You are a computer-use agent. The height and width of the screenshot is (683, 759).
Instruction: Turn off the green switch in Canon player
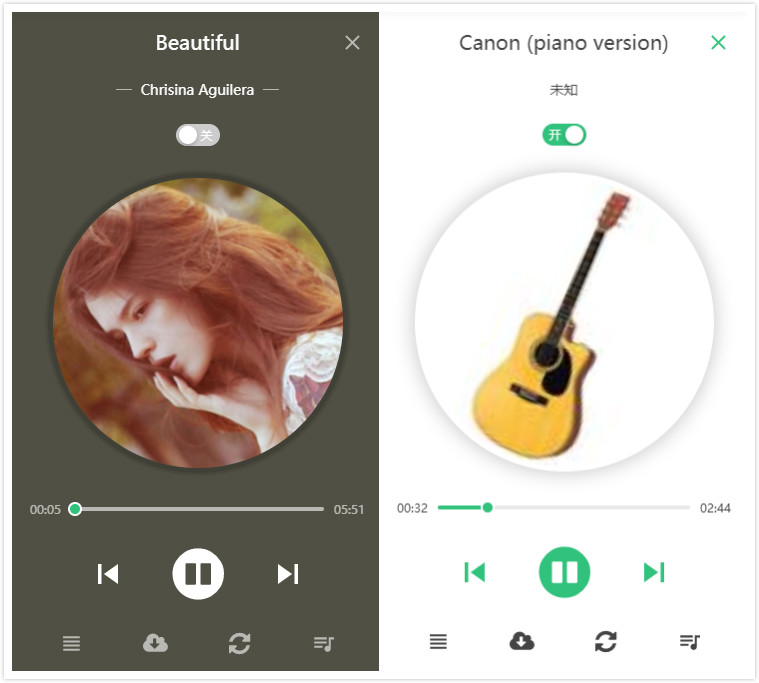pos(564,135)
